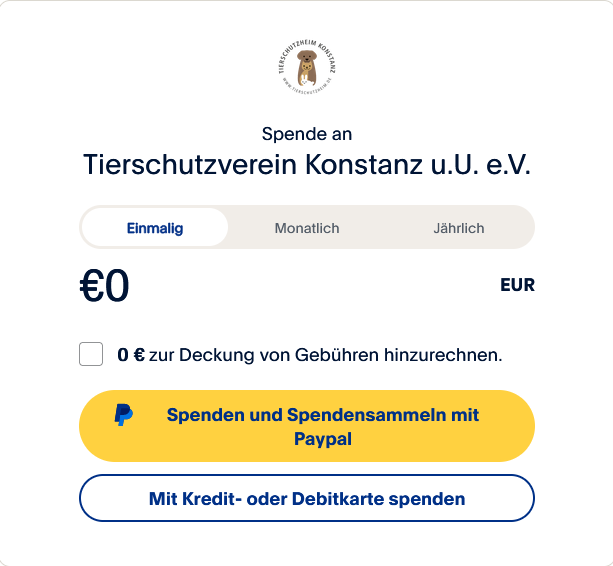Switch to Jährlich donation
The image size is (613, 566).
point(459,228)
